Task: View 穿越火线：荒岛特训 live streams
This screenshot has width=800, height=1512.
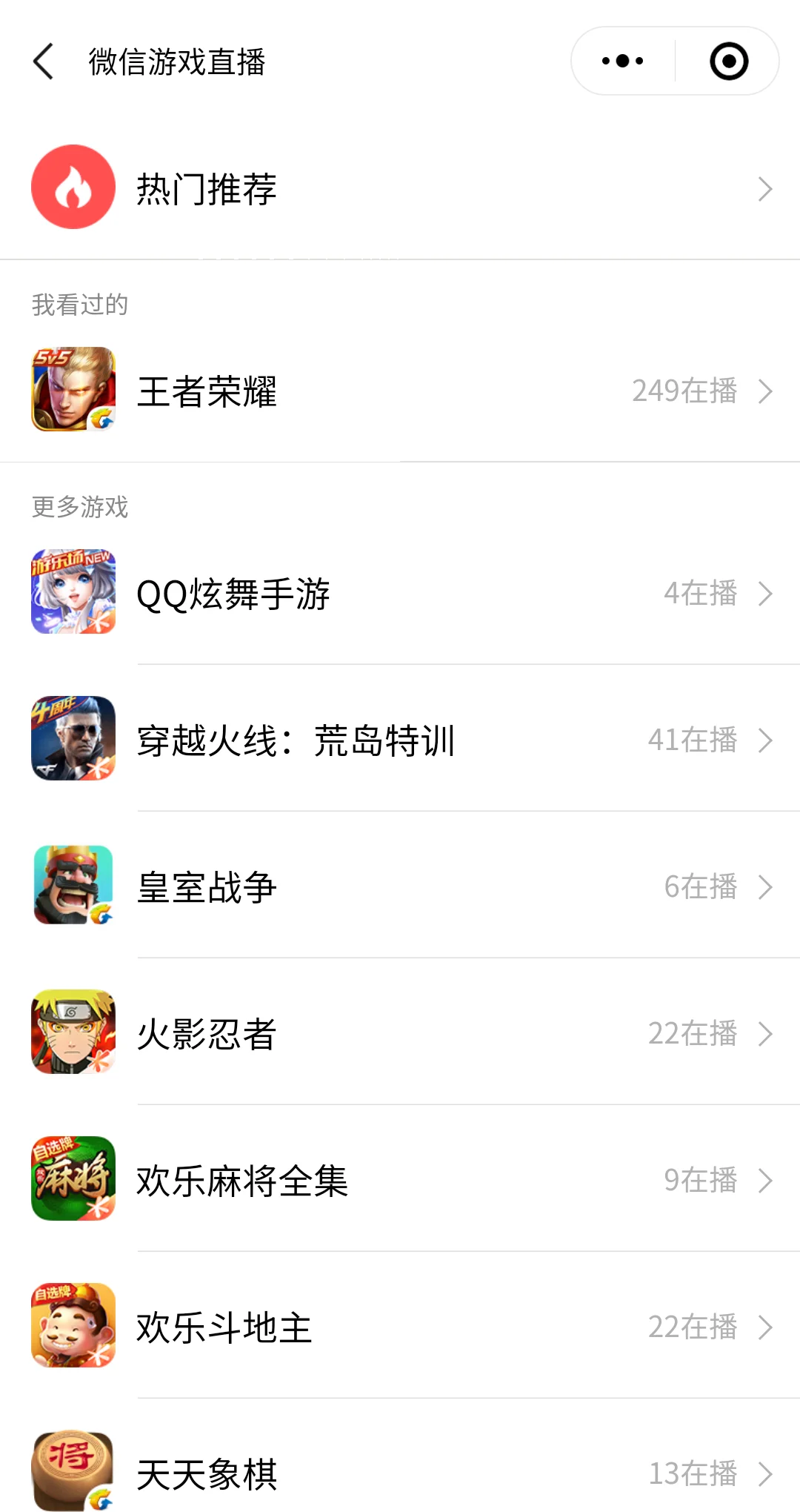Action: (x=400, y=740)
